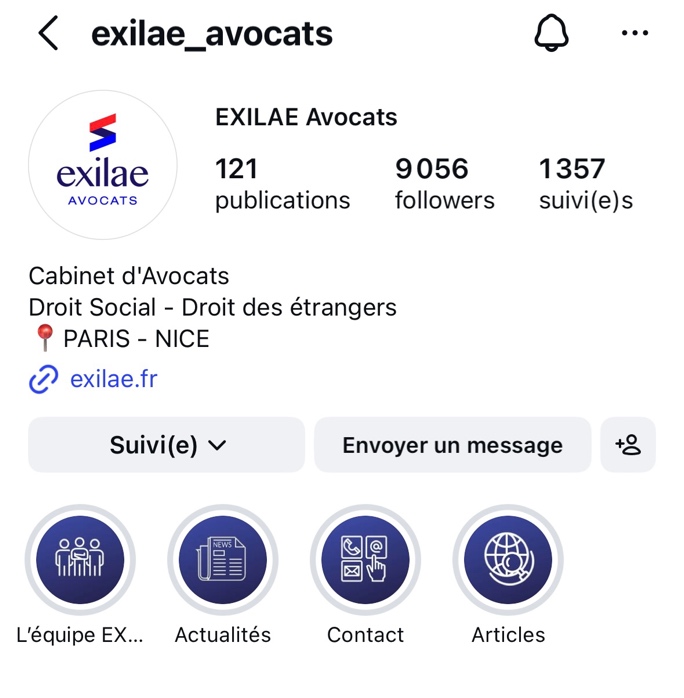Open the three-dot overflow menu
The height and width of the screenshot is (698, 684).
[635, 34]
